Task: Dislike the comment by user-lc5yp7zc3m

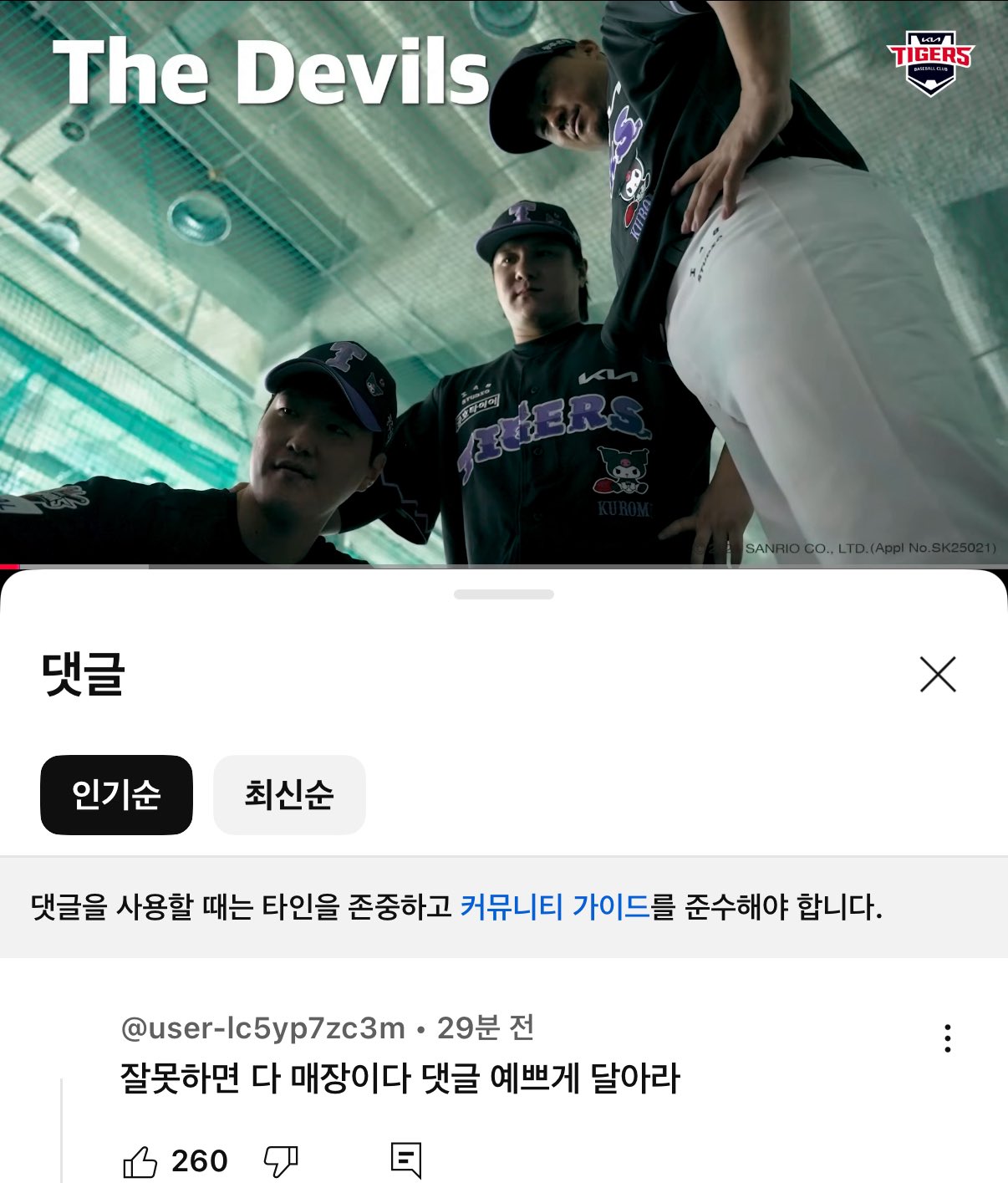Action: (x=281, y=1161)
